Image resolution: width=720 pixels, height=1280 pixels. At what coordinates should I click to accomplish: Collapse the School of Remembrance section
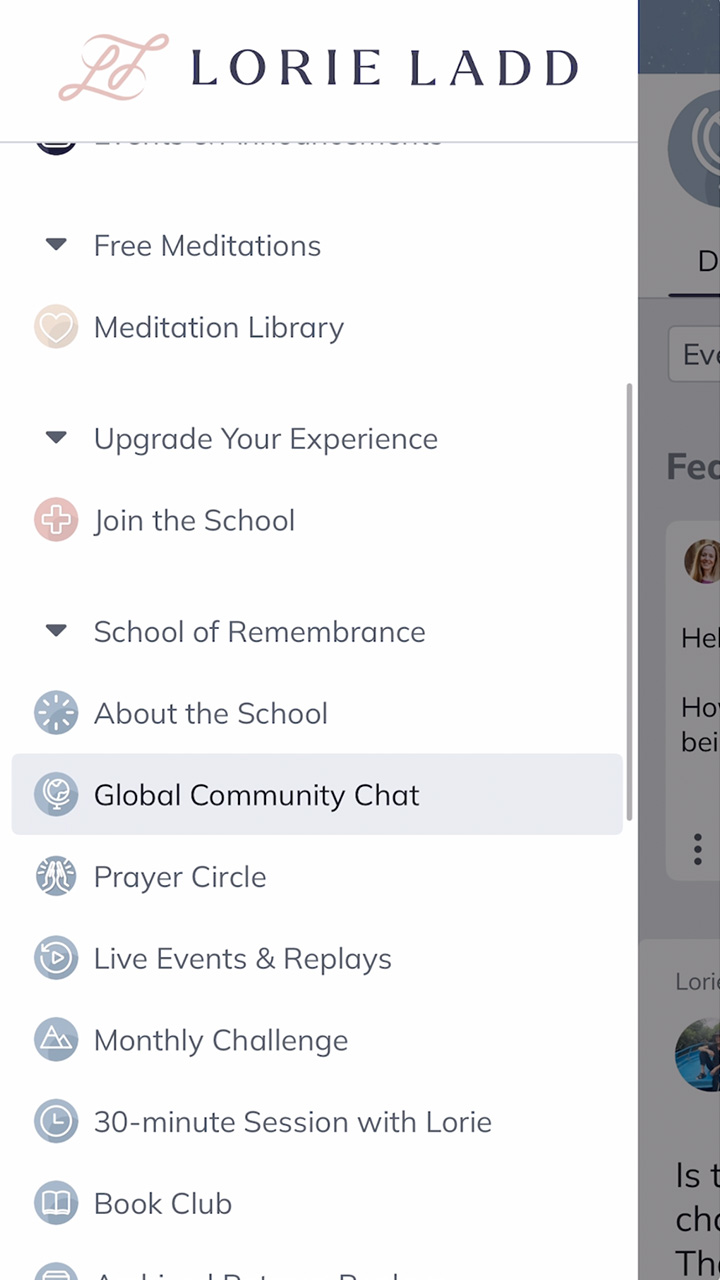55,630
